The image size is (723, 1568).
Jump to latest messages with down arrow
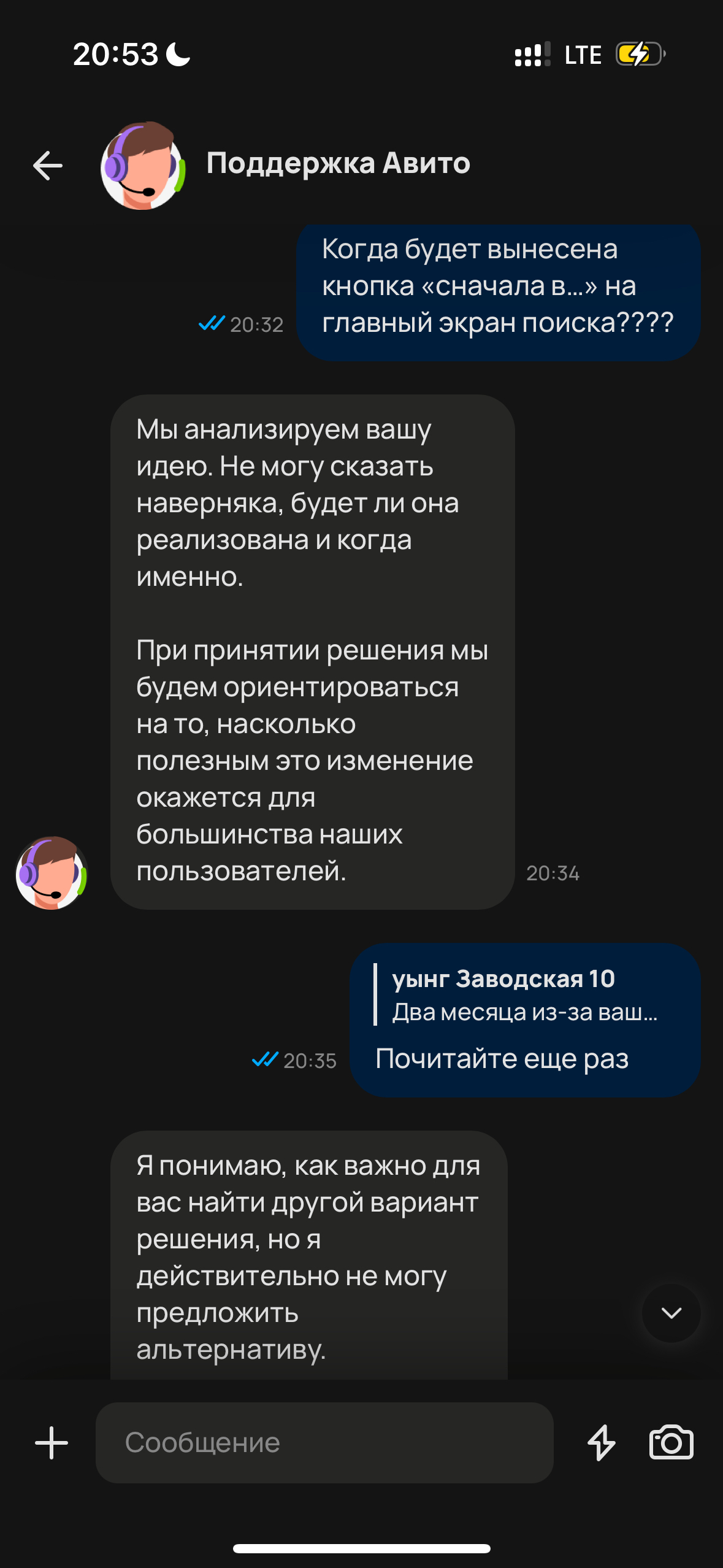pos(671,1313)
